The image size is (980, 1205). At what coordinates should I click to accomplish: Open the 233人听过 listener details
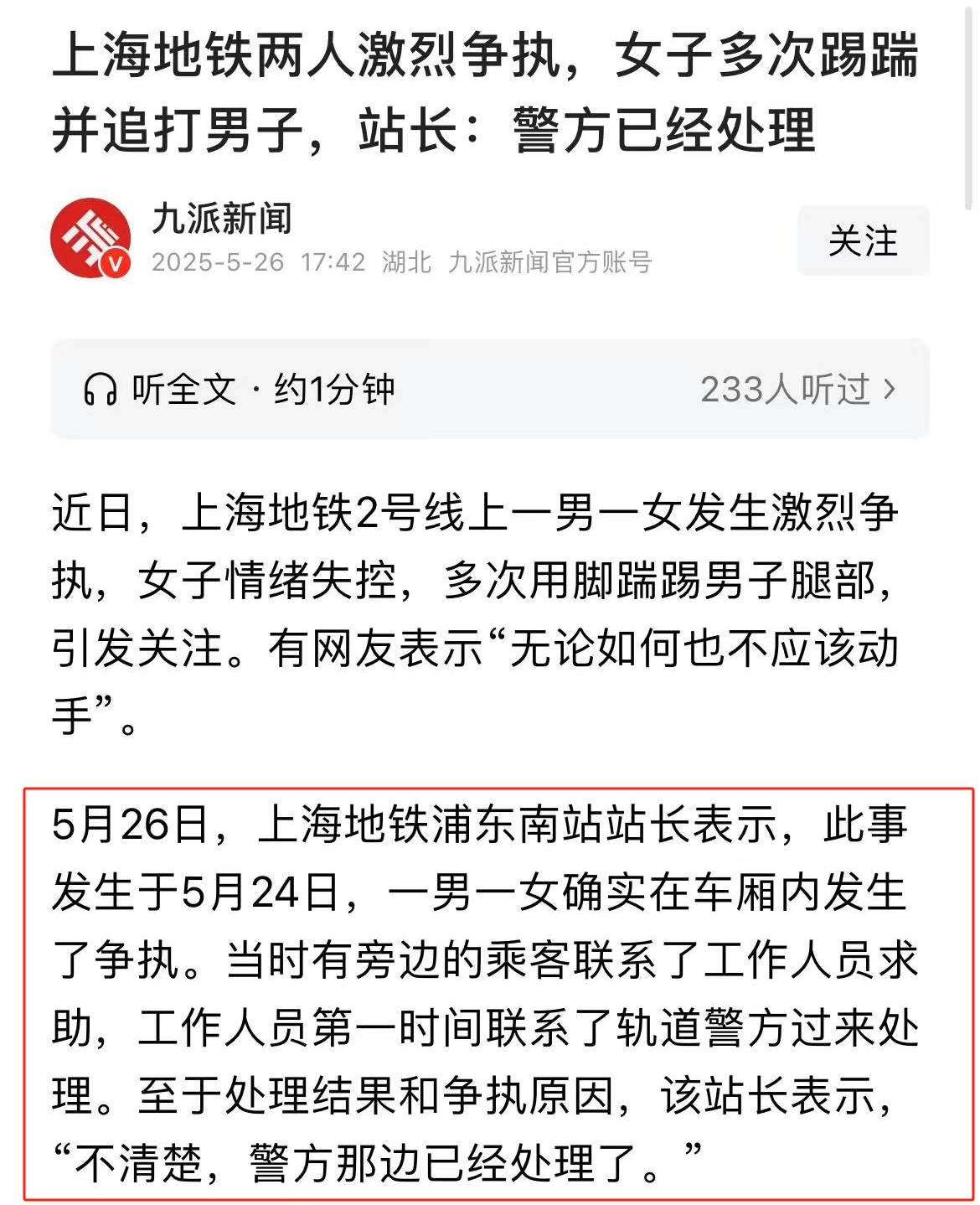[797, 390]
